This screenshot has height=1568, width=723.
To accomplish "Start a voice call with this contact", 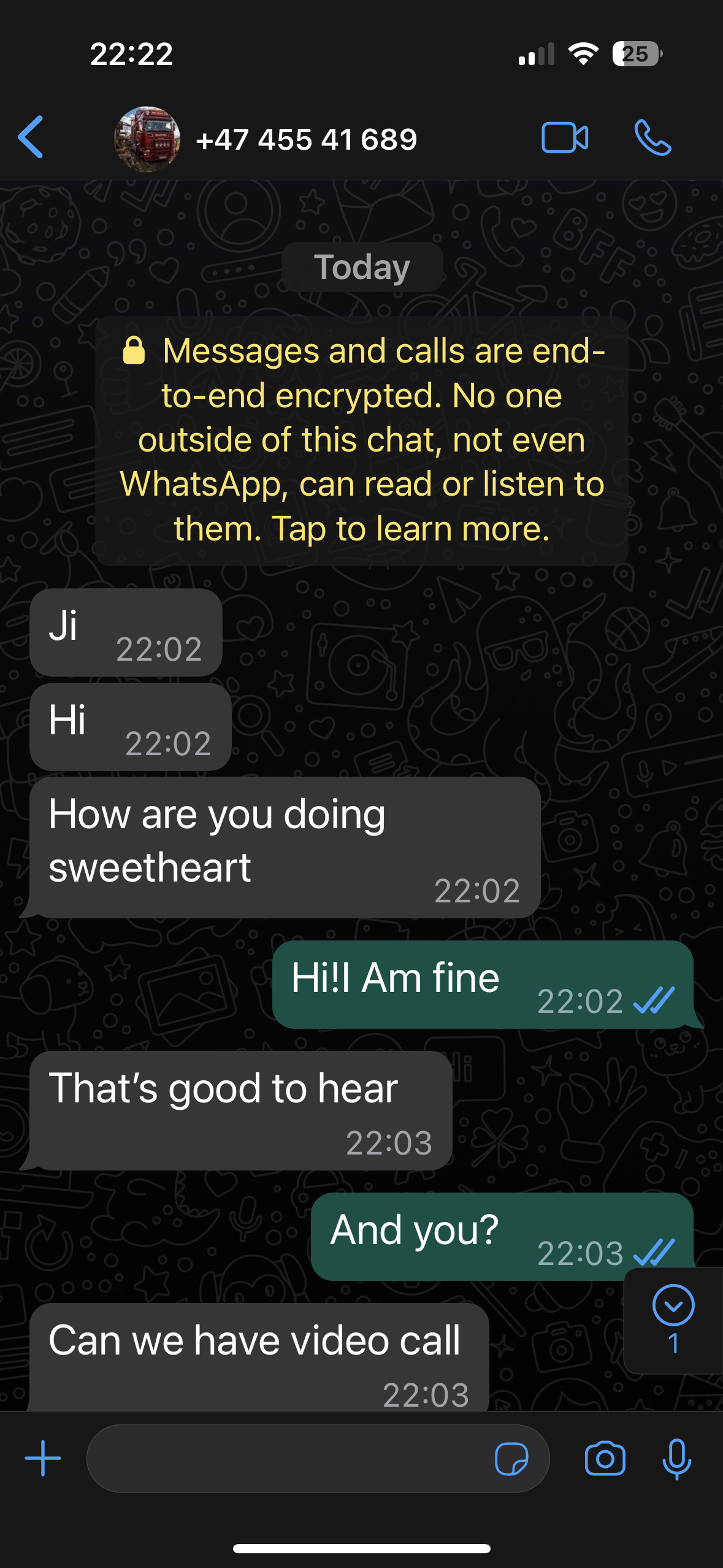I will pos(652,137).
